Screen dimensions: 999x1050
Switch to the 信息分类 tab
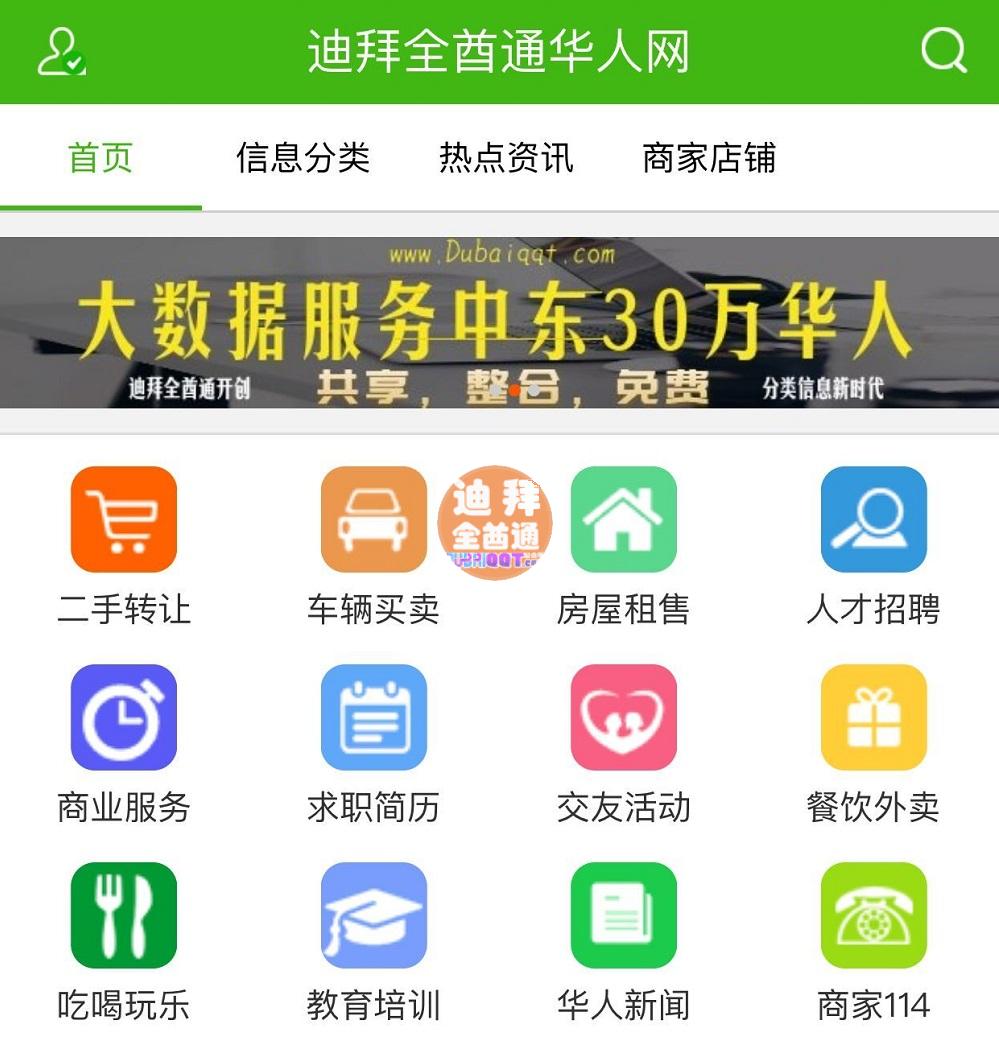(x=304, y=158)
